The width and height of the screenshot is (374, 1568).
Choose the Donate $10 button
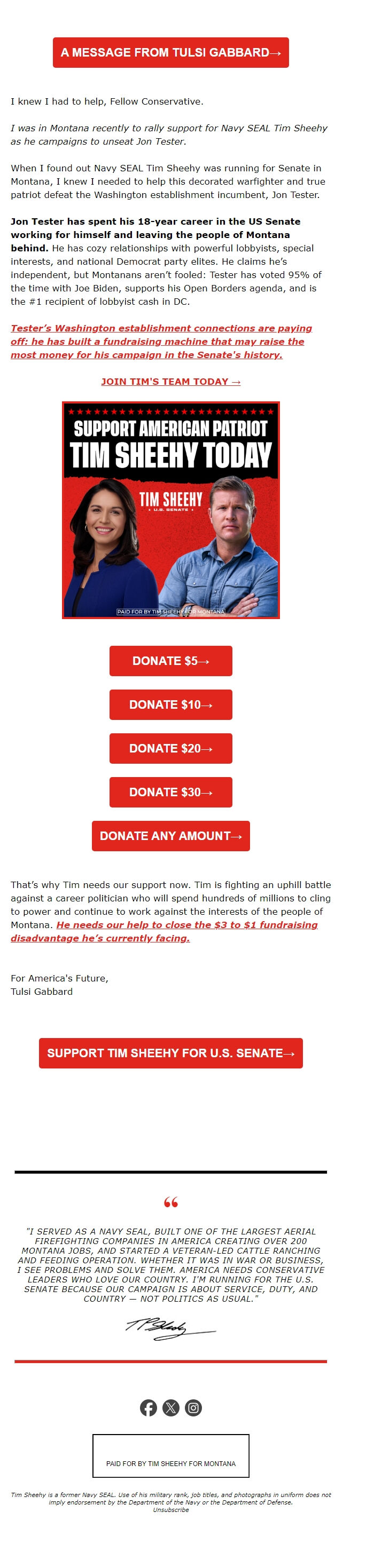click(170, 705)
